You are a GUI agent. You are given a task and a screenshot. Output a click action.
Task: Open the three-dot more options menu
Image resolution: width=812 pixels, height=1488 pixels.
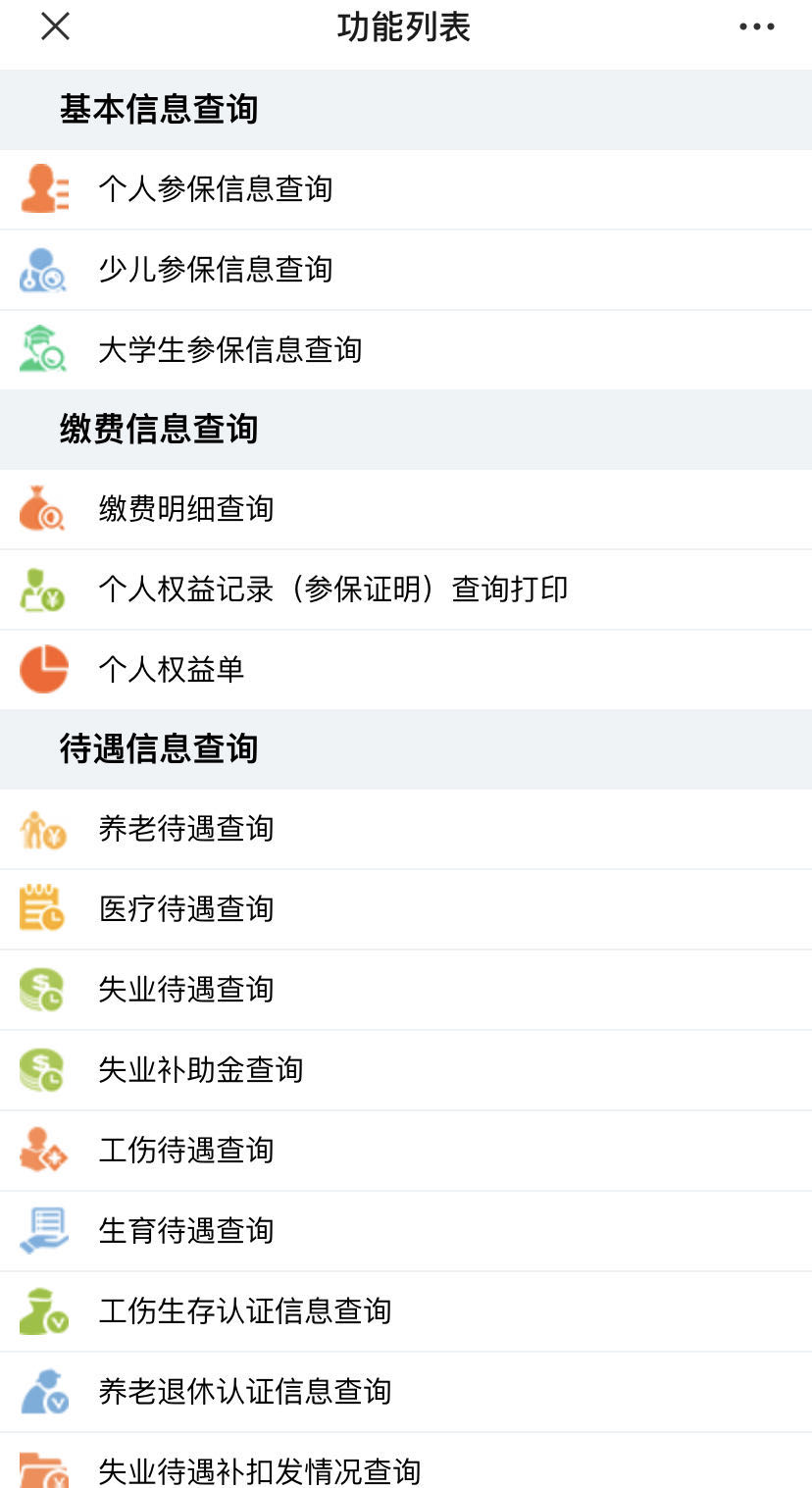(755, 26)
